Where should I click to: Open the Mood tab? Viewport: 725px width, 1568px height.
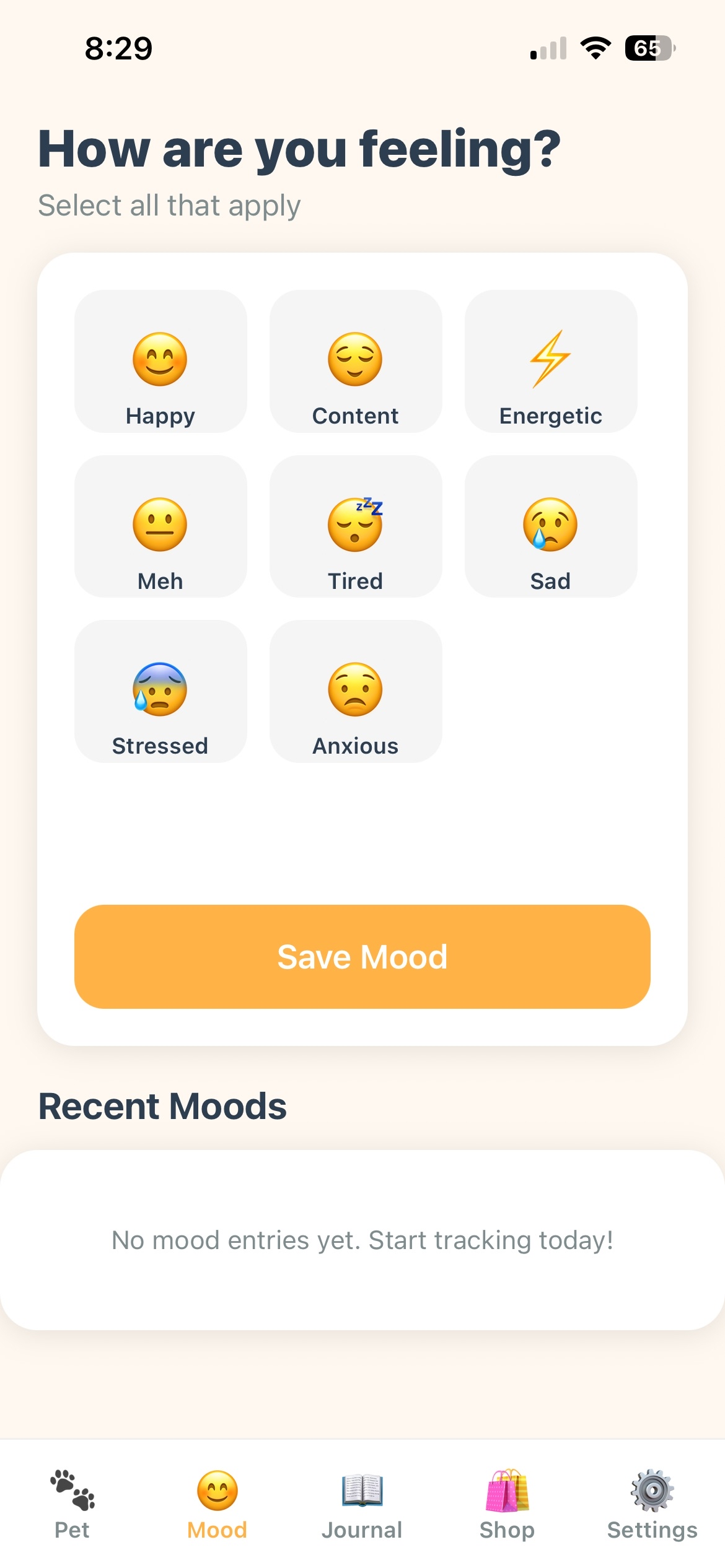[217, 1504]
